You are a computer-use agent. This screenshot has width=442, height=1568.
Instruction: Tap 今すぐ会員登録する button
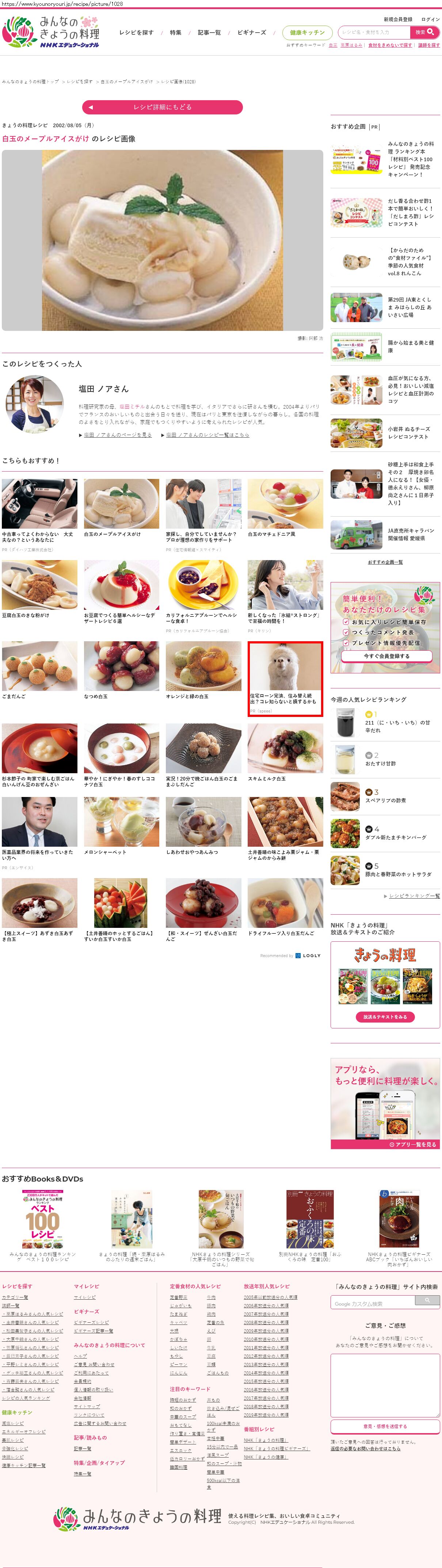386,656
